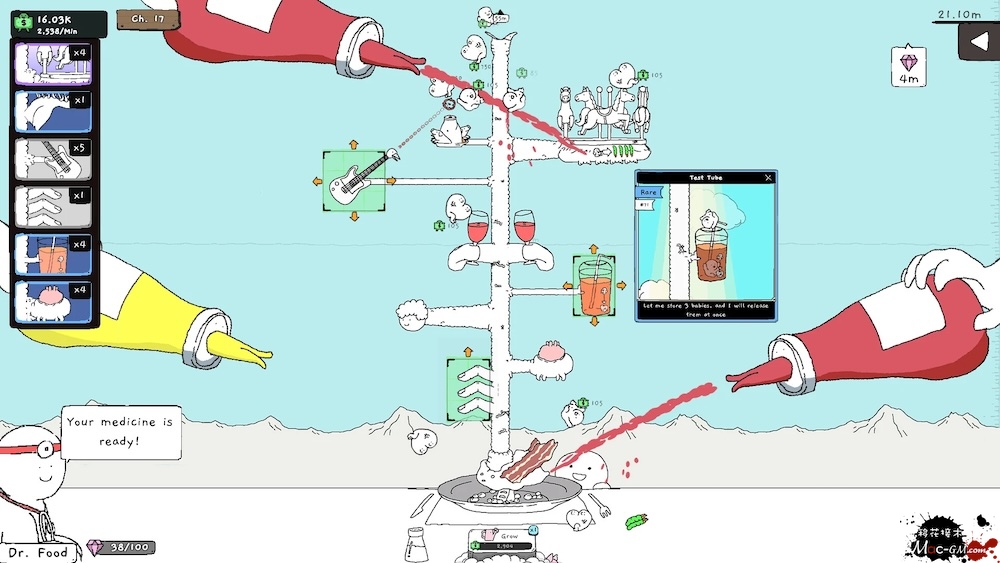Open the gem reward timer showing 4m
This screenshot has width=1000, height=563.
point(908,65)
